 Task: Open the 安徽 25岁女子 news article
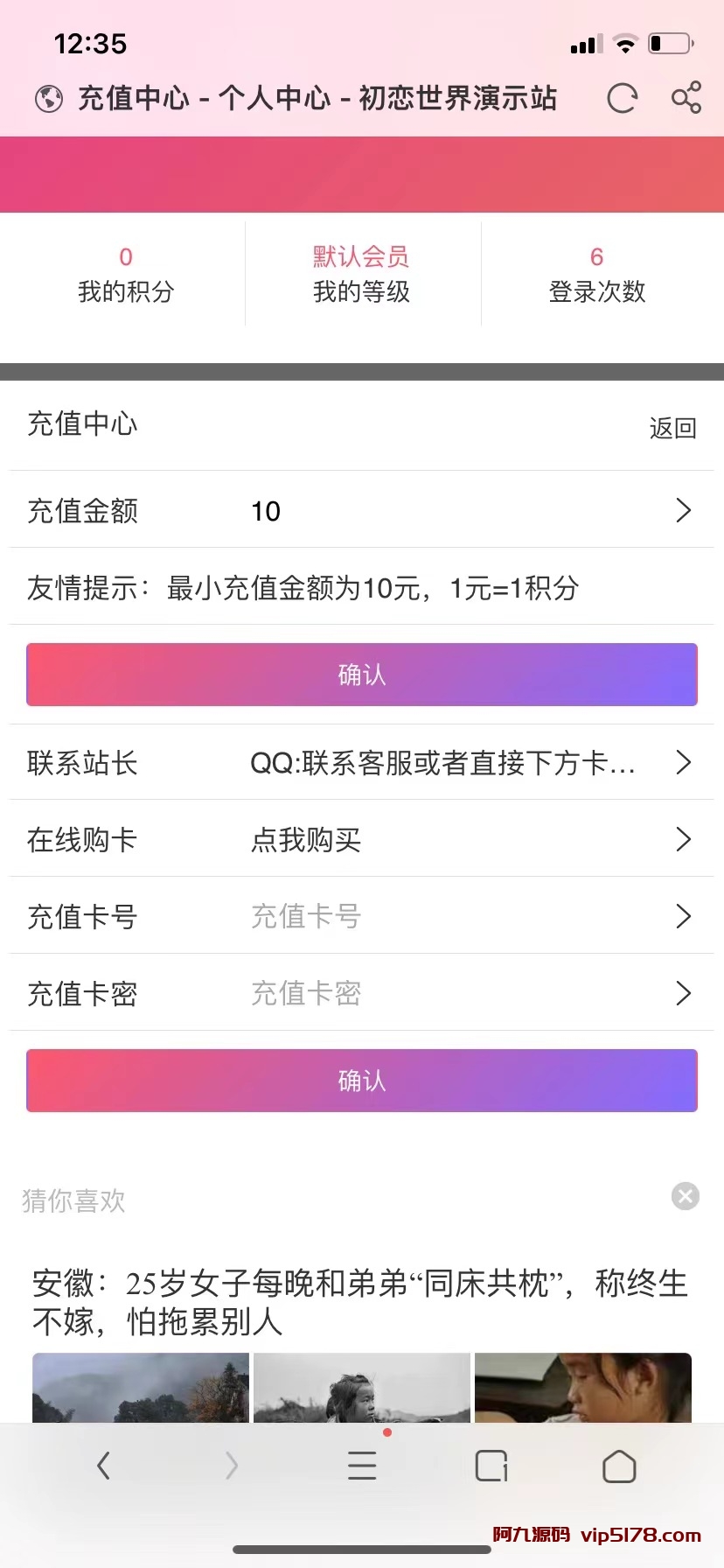[x=360, y=1302]
